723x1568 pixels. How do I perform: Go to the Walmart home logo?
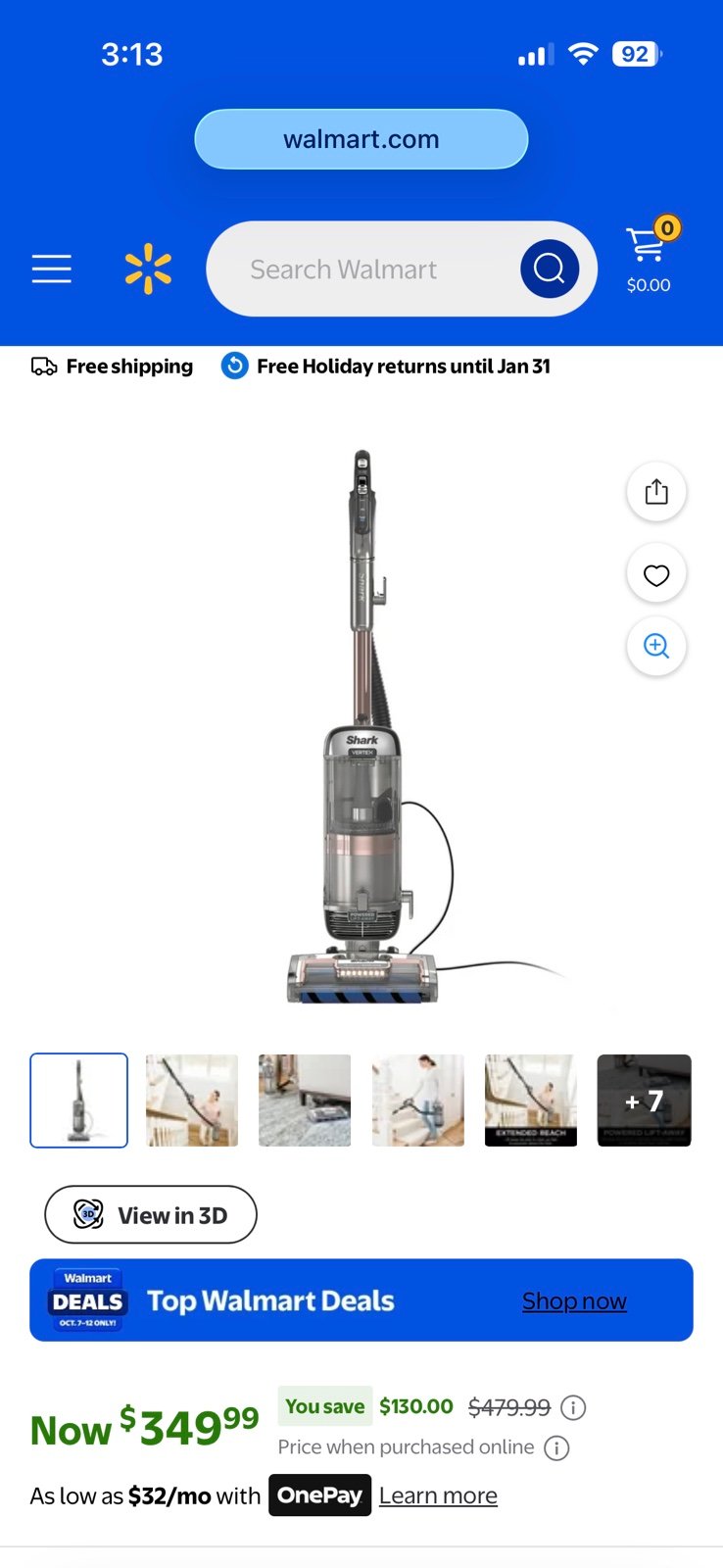click(x=148, y=269)
